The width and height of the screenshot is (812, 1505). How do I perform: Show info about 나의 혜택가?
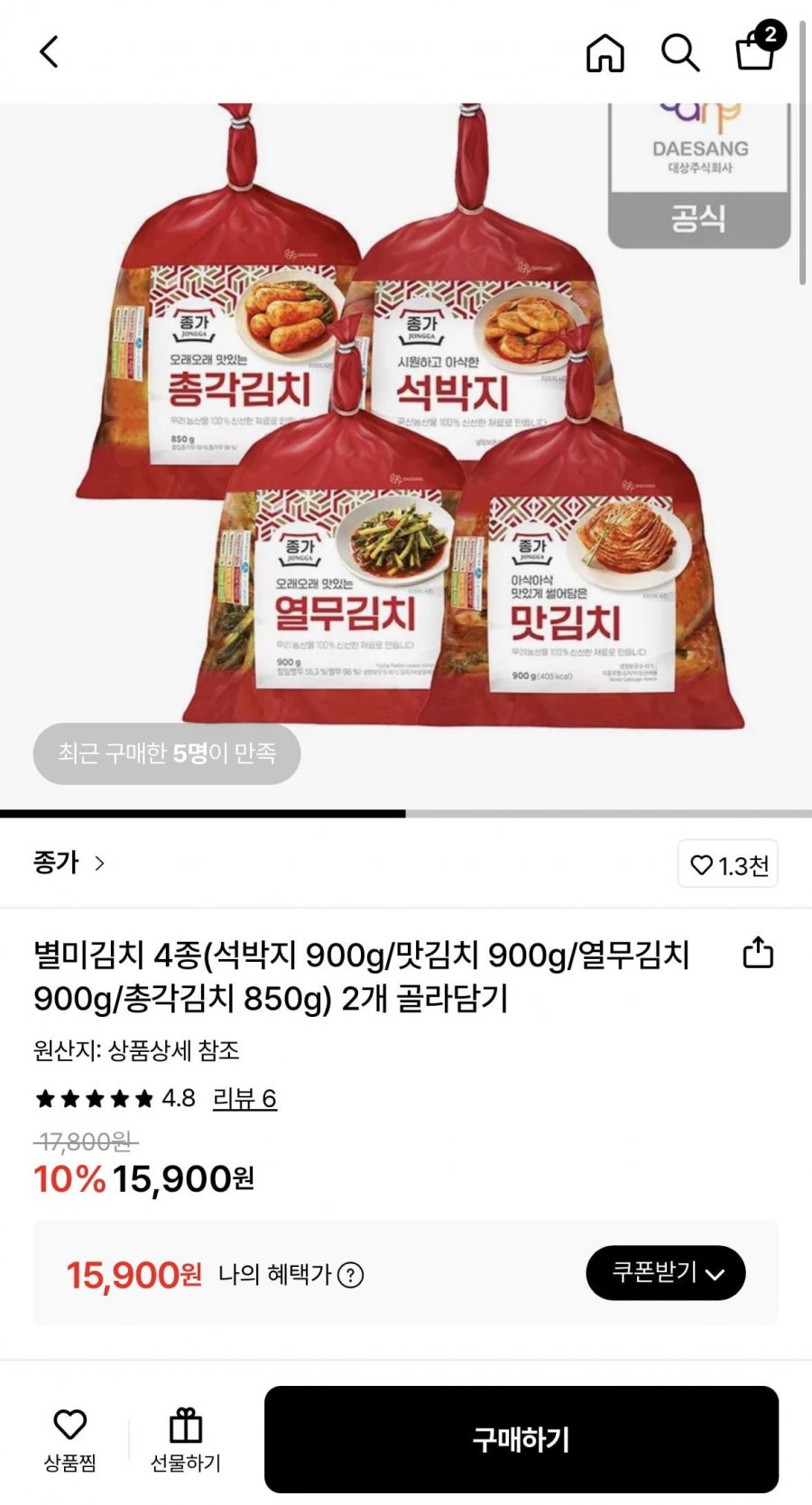(350, 1275)
